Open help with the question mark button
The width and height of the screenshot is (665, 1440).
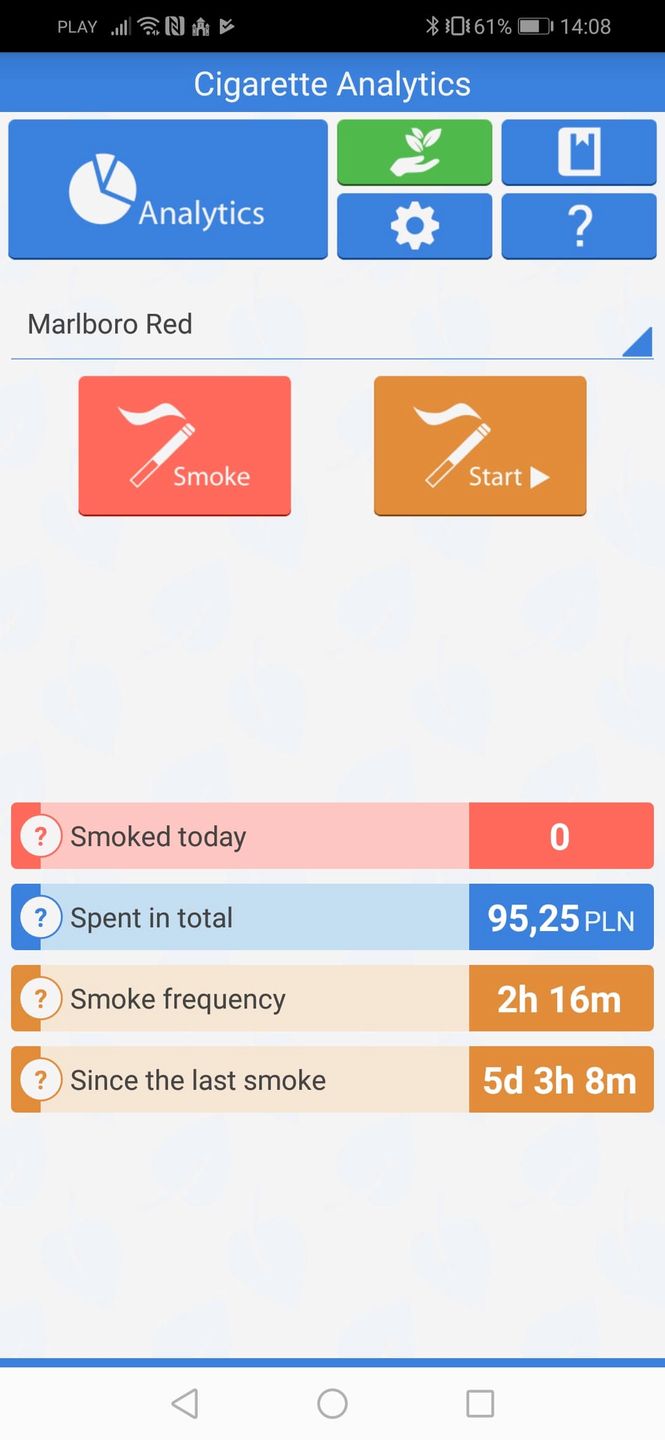pos(579,226)
